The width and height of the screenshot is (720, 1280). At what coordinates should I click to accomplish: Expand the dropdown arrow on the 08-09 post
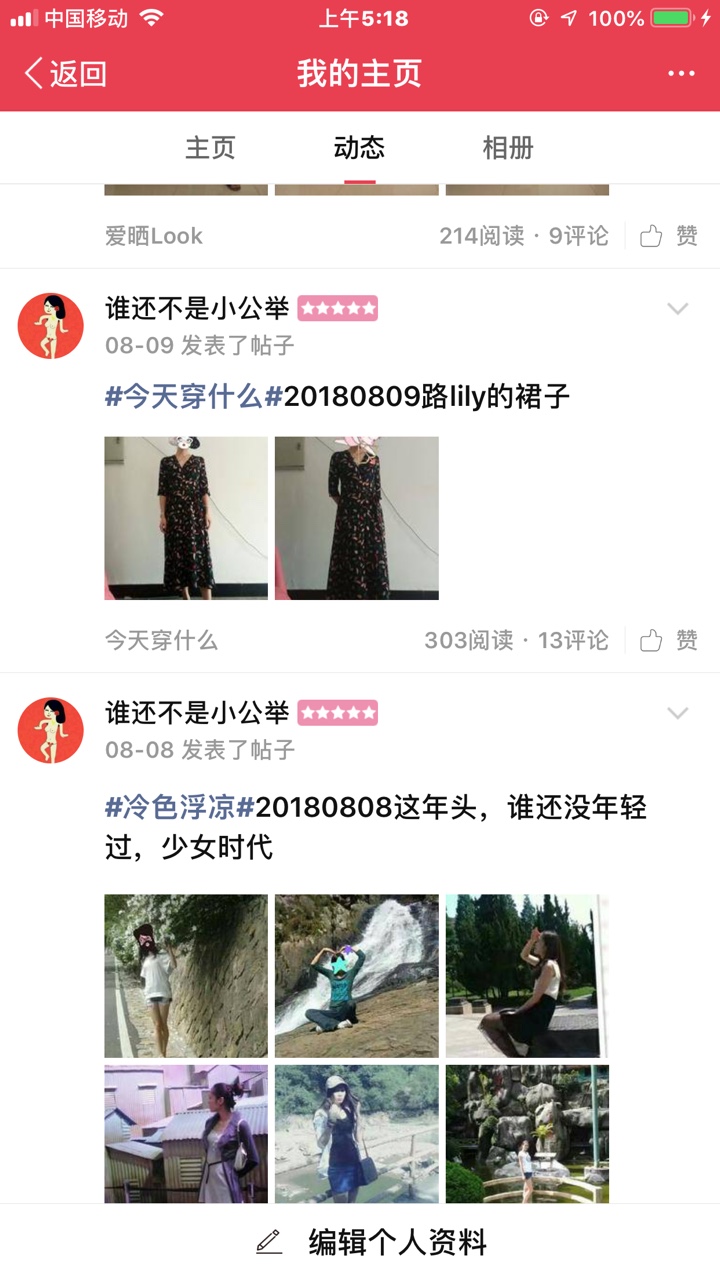tap(678, 309)
